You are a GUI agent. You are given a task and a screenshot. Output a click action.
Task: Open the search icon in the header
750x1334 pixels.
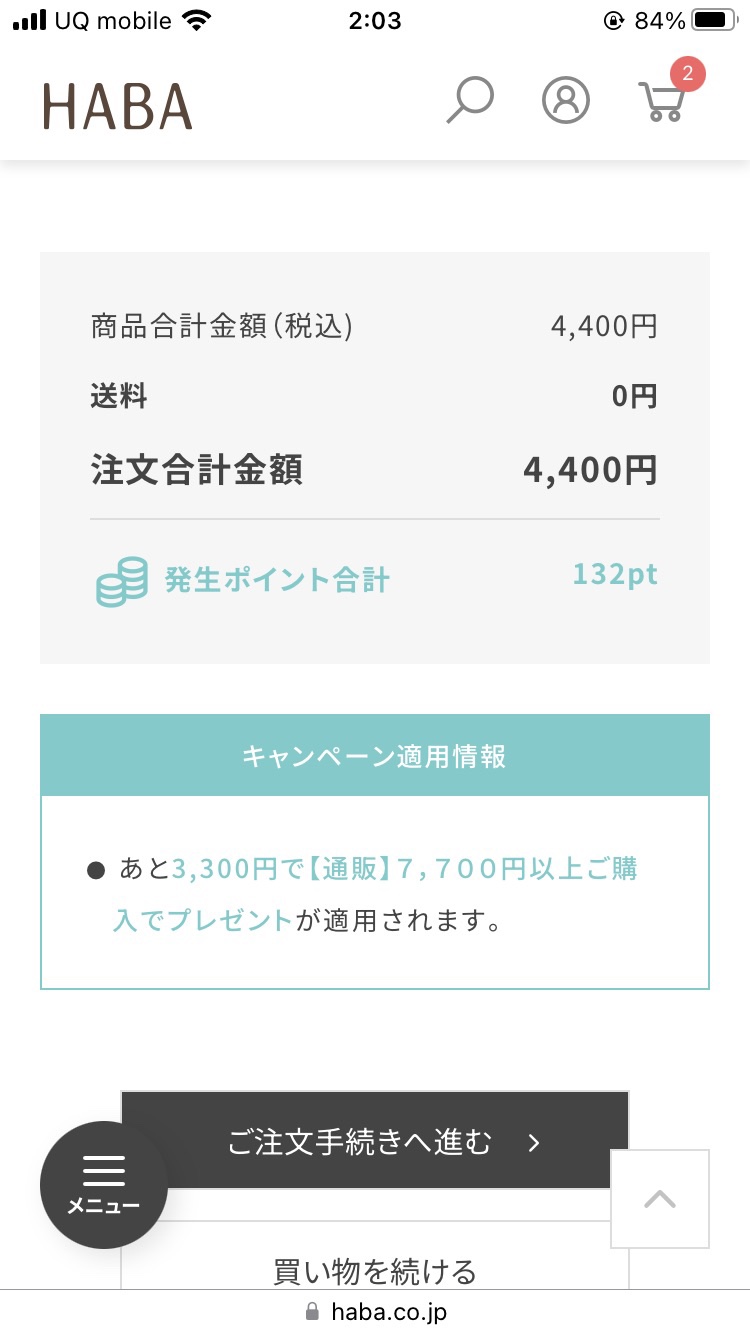(x=469, y=100)
